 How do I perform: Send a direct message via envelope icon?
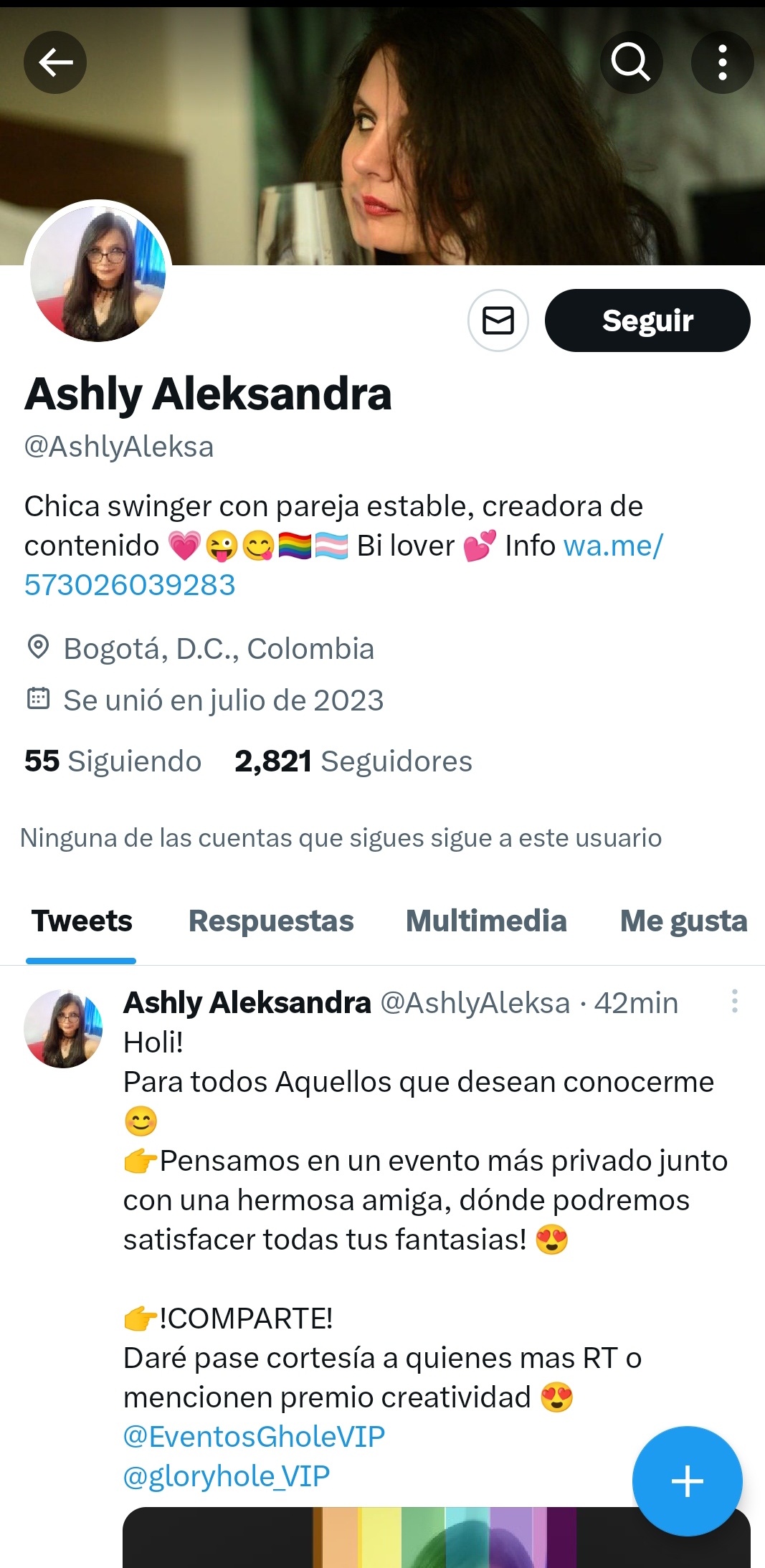[498, 320]
